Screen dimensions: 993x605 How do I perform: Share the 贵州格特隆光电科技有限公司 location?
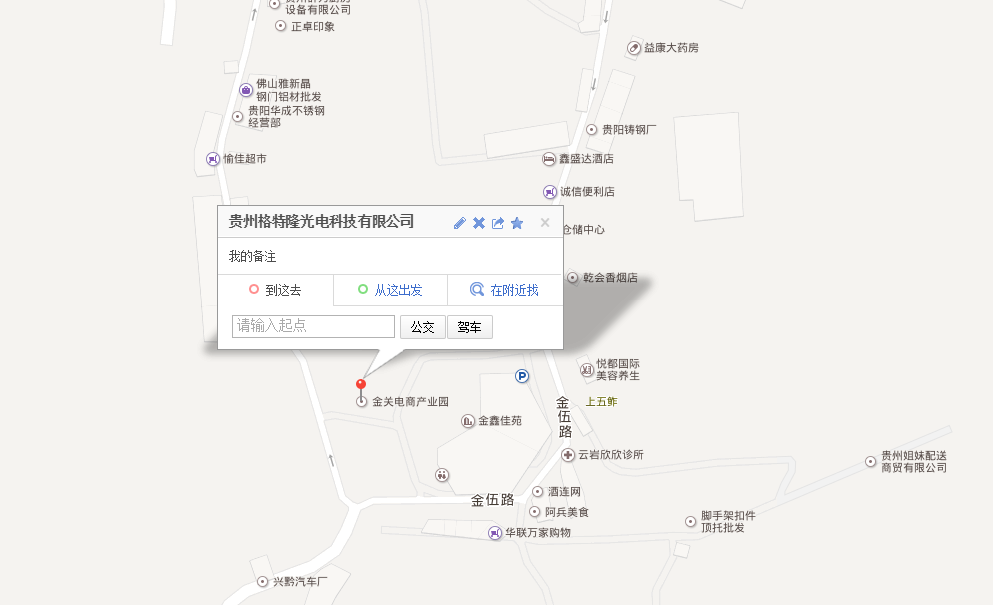(x=498, y=223)
